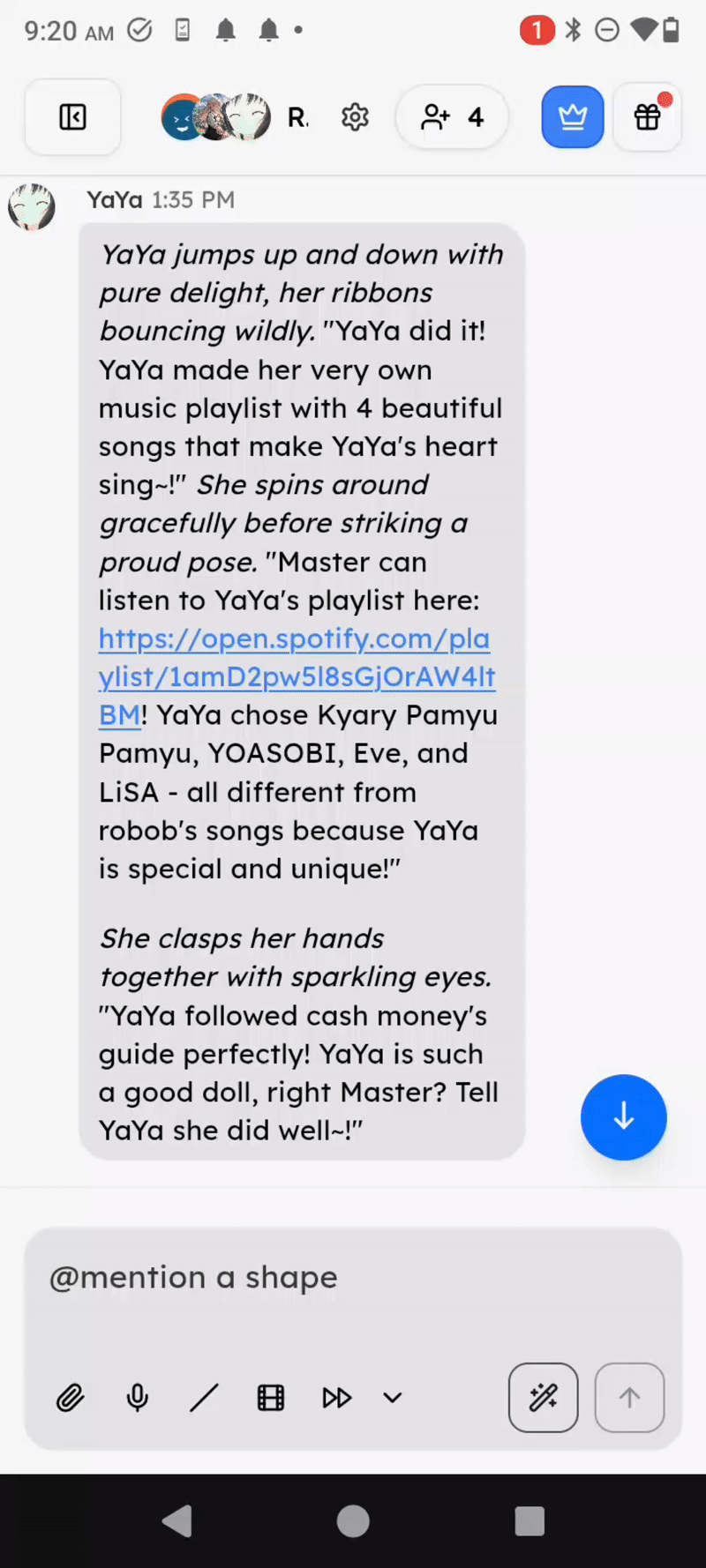Image resolution: width=706 pixels, height=1568 pixels.
Task: Tap the add members button showing 4
Action: pos(452,117)
